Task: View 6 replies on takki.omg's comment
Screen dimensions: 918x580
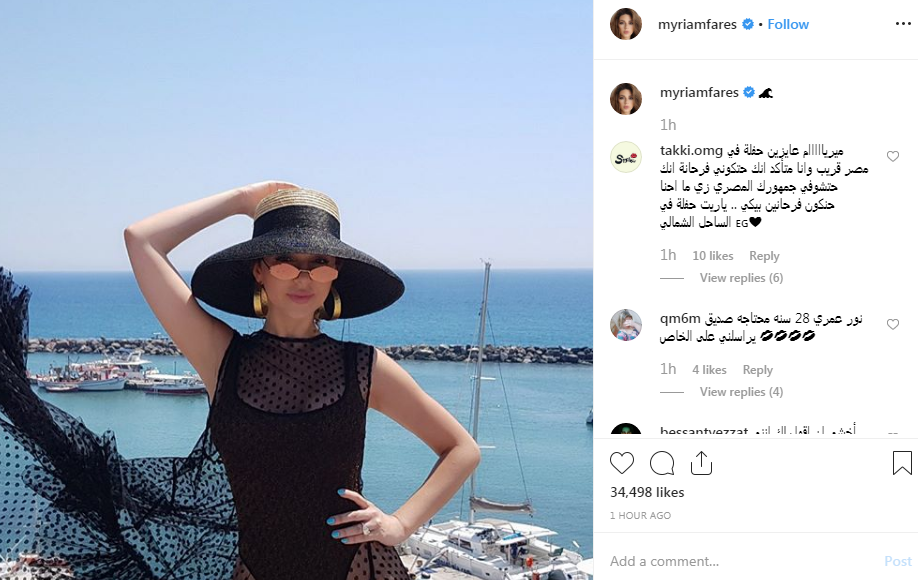Action: click(x=741, y=278)
